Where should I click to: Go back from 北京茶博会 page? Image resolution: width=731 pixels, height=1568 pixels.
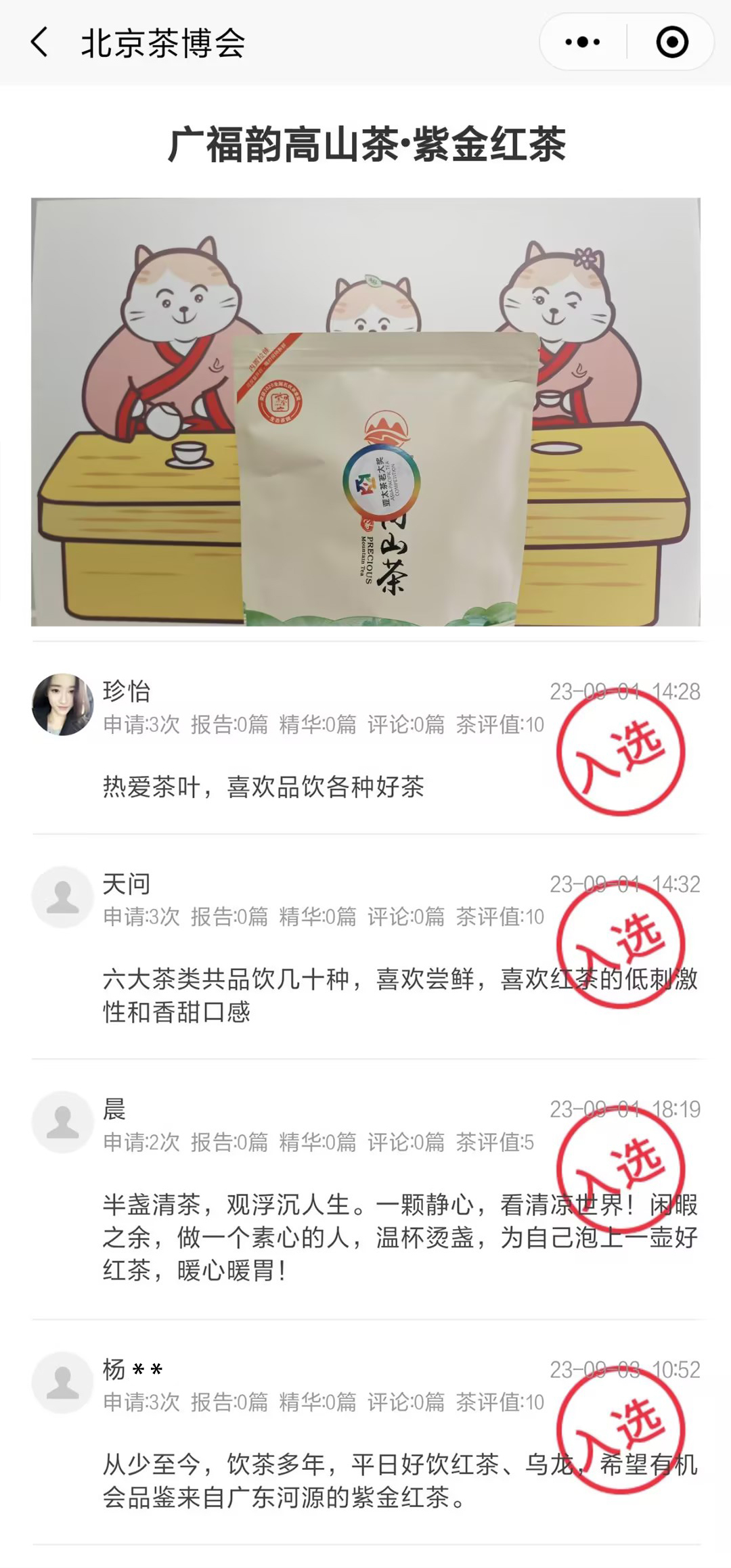pyautogui.click(x=39, y=43)
